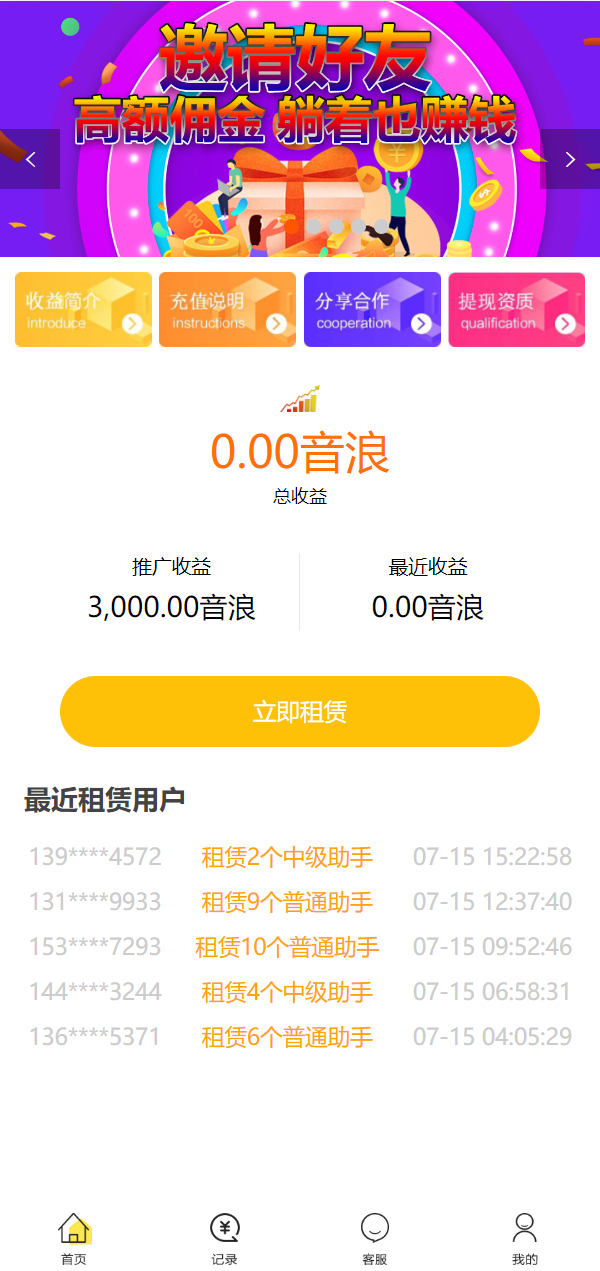Open 收益简介 introduce card
This screenshot has height=1271, width=600.
pos(83,310)
